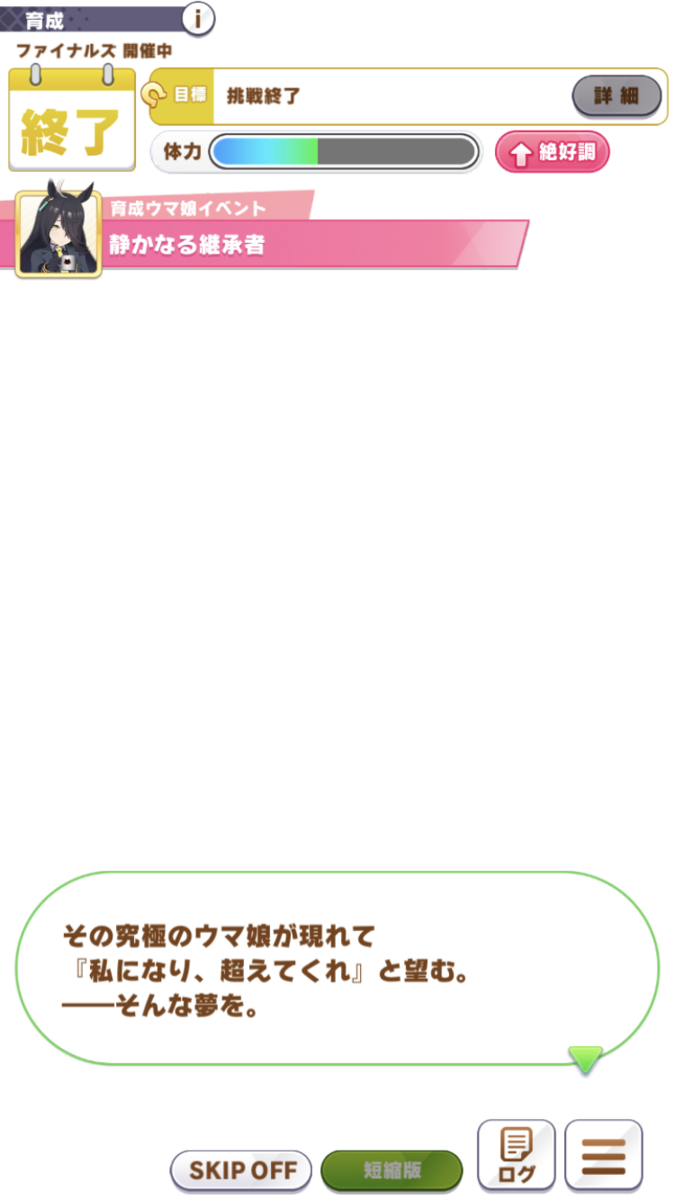This screenshot has height=1200, width=675.
Task: Tap the 詳細 button for goal details
Action: click(616, 96)
